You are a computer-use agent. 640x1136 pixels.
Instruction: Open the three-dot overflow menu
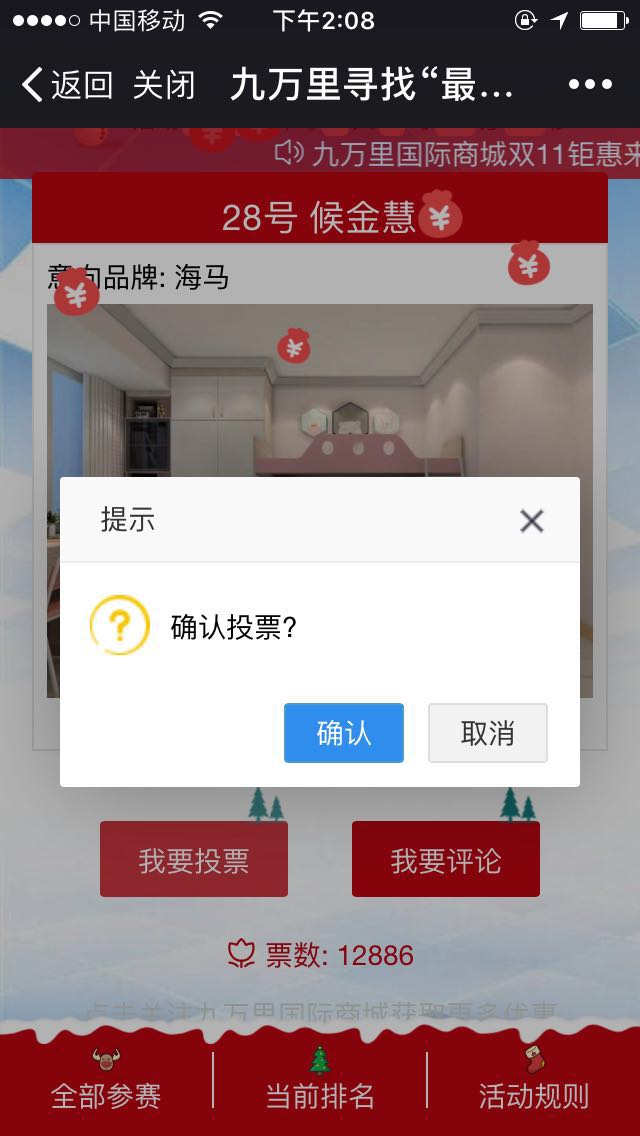tap(590, 85)
